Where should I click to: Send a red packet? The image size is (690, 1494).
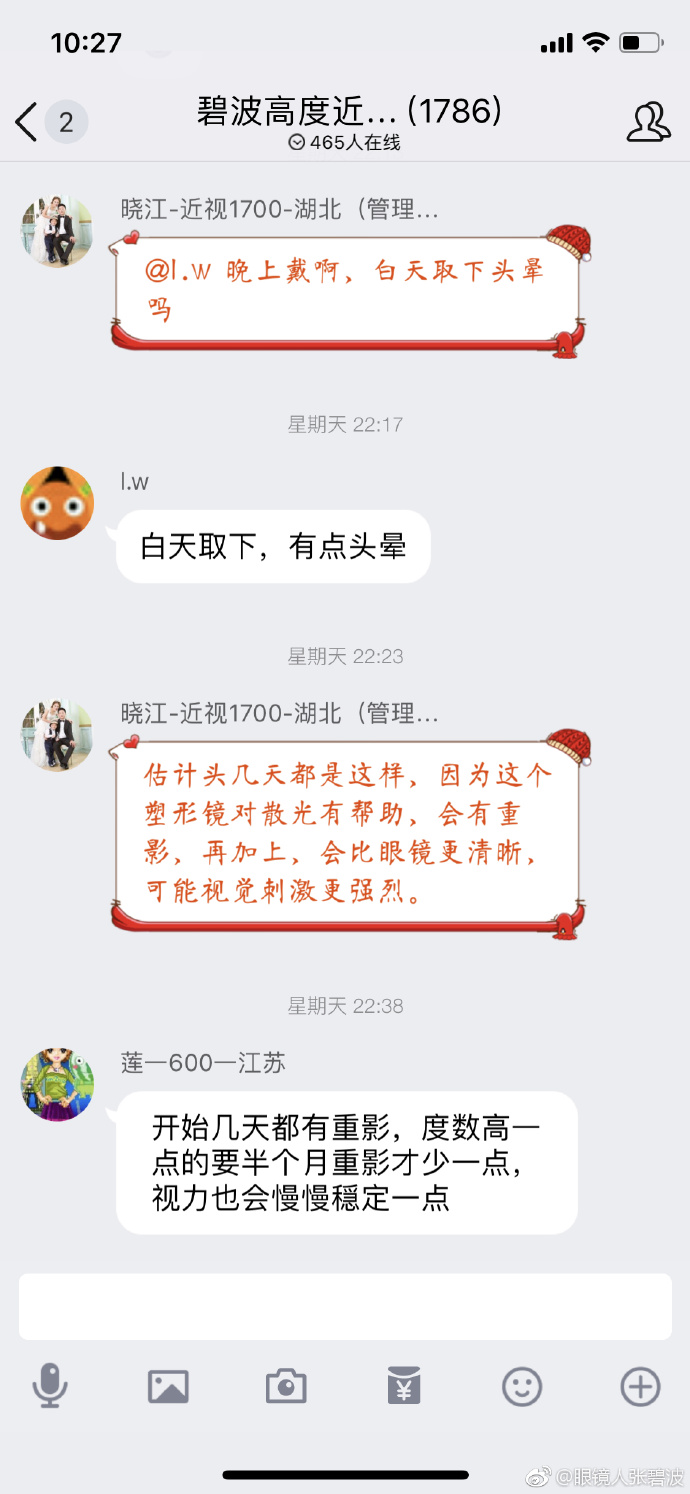[x=404, y=1387]
